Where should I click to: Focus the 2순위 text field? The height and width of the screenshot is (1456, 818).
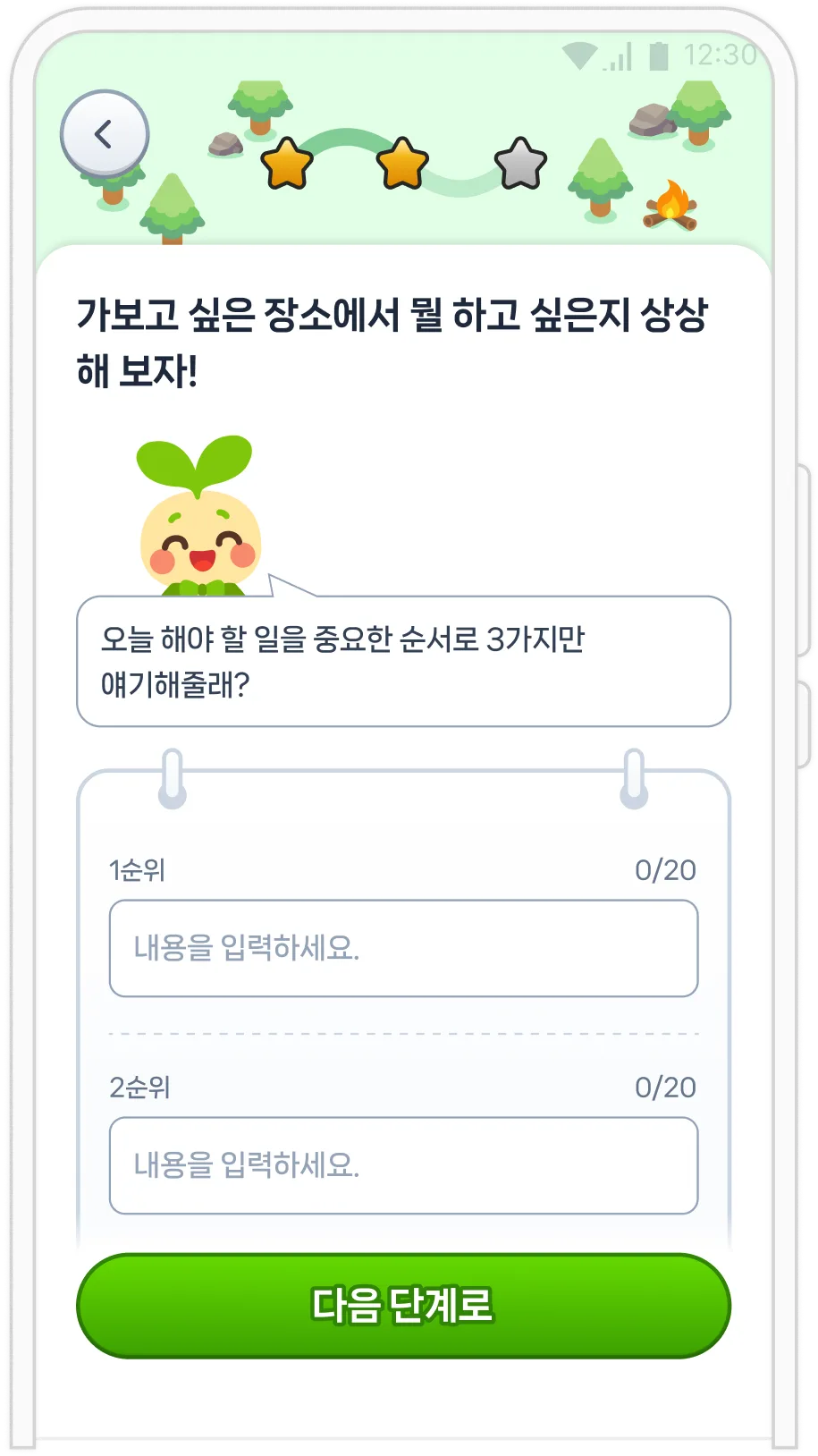pyautogui.click(x=403, y=1165)
